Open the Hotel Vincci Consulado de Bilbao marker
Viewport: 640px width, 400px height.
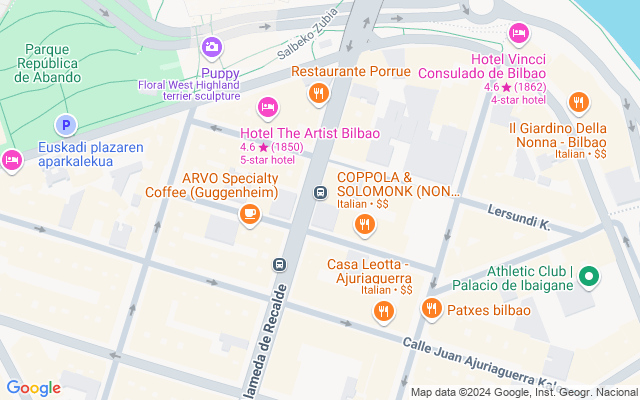518,34
